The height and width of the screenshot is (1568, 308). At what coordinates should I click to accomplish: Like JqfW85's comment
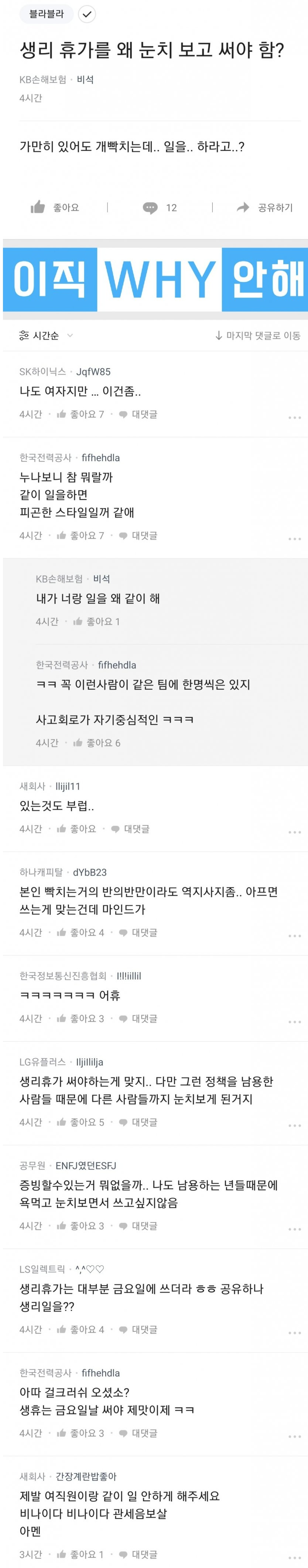pyautogui.click(x=81, y=414)
